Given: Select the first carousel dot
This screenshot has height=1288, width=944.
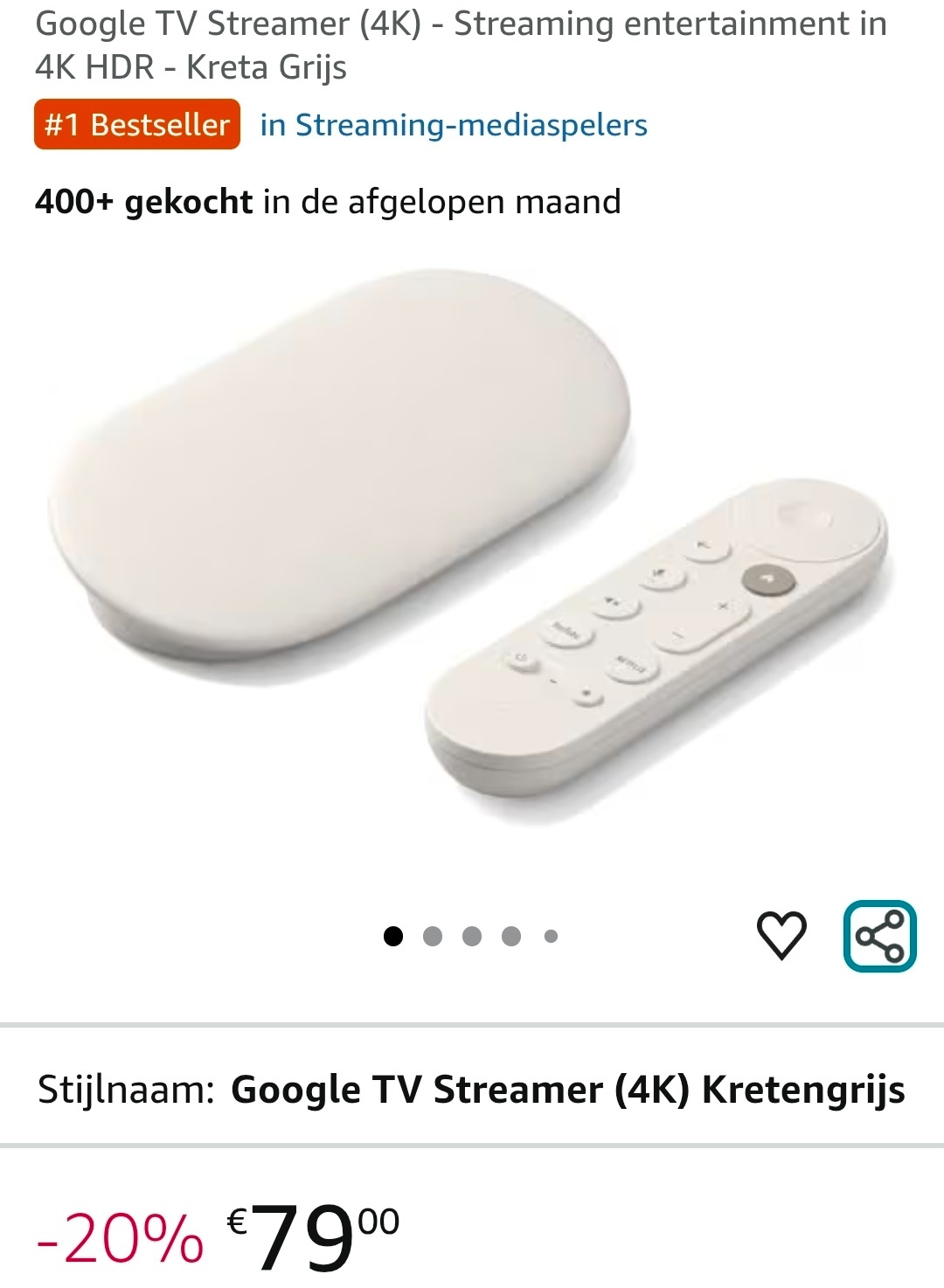Looking at the screenshot, I should [393, 933].
